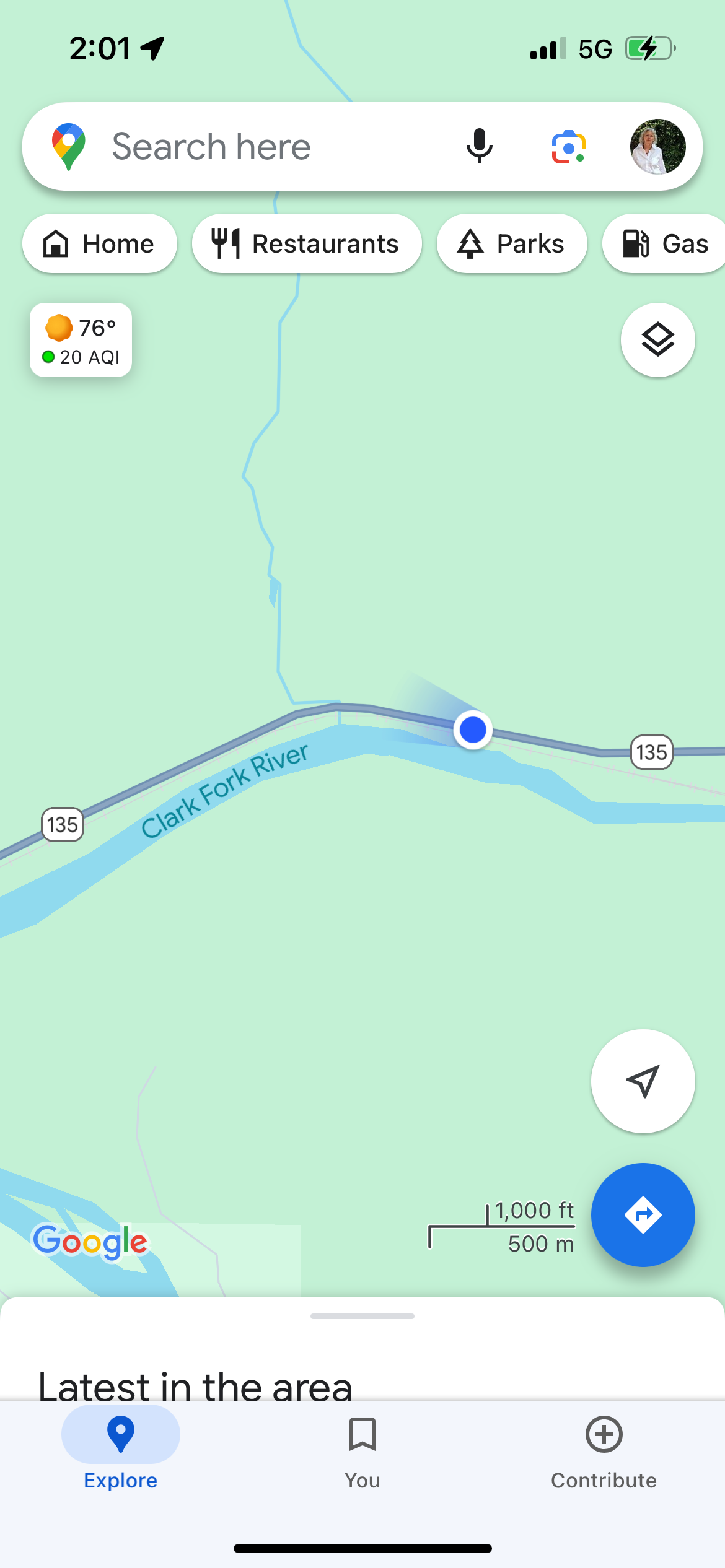Select the Home chip

99,243
